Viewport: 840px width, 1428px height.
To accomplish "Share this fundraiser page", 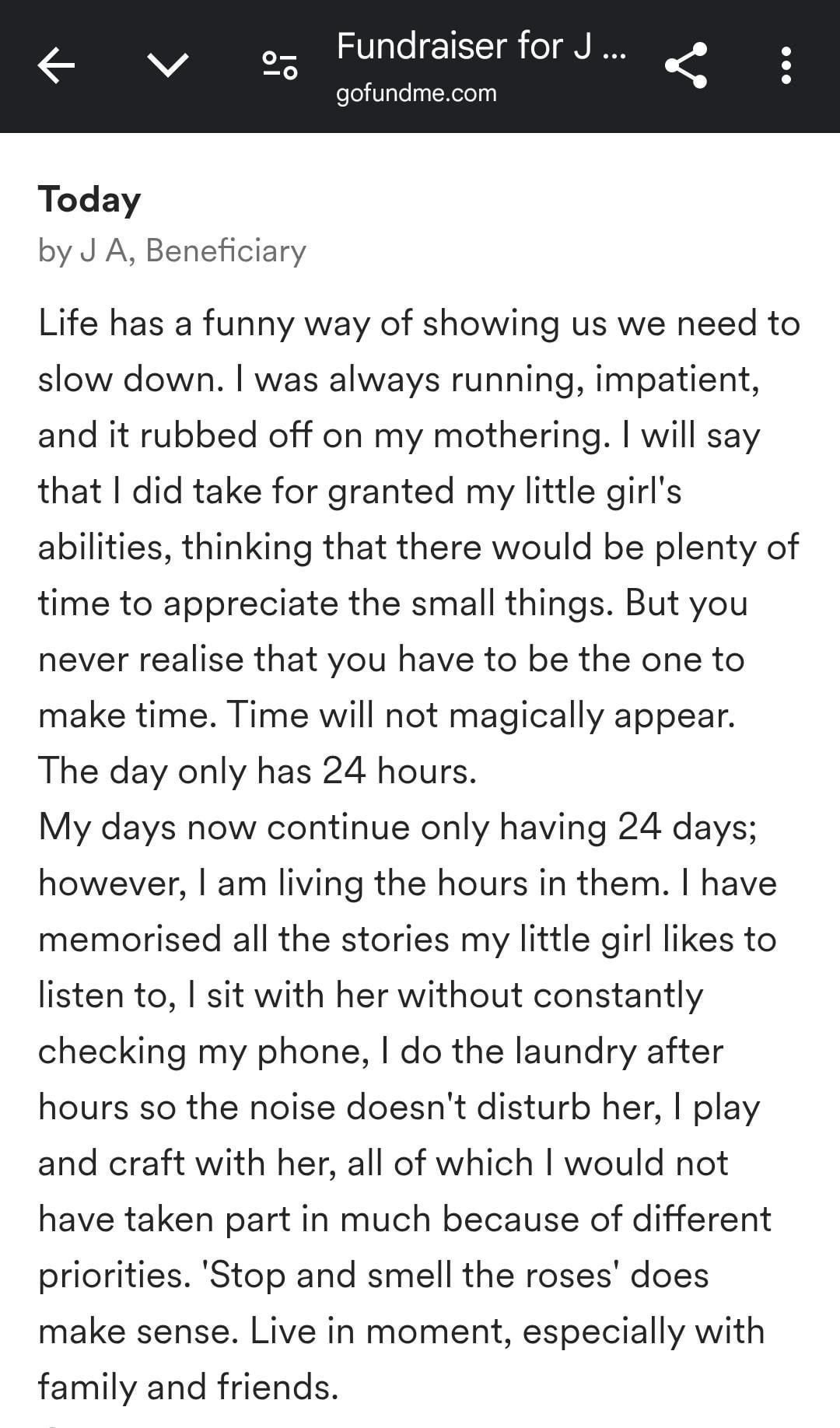I will coord(686,65).
